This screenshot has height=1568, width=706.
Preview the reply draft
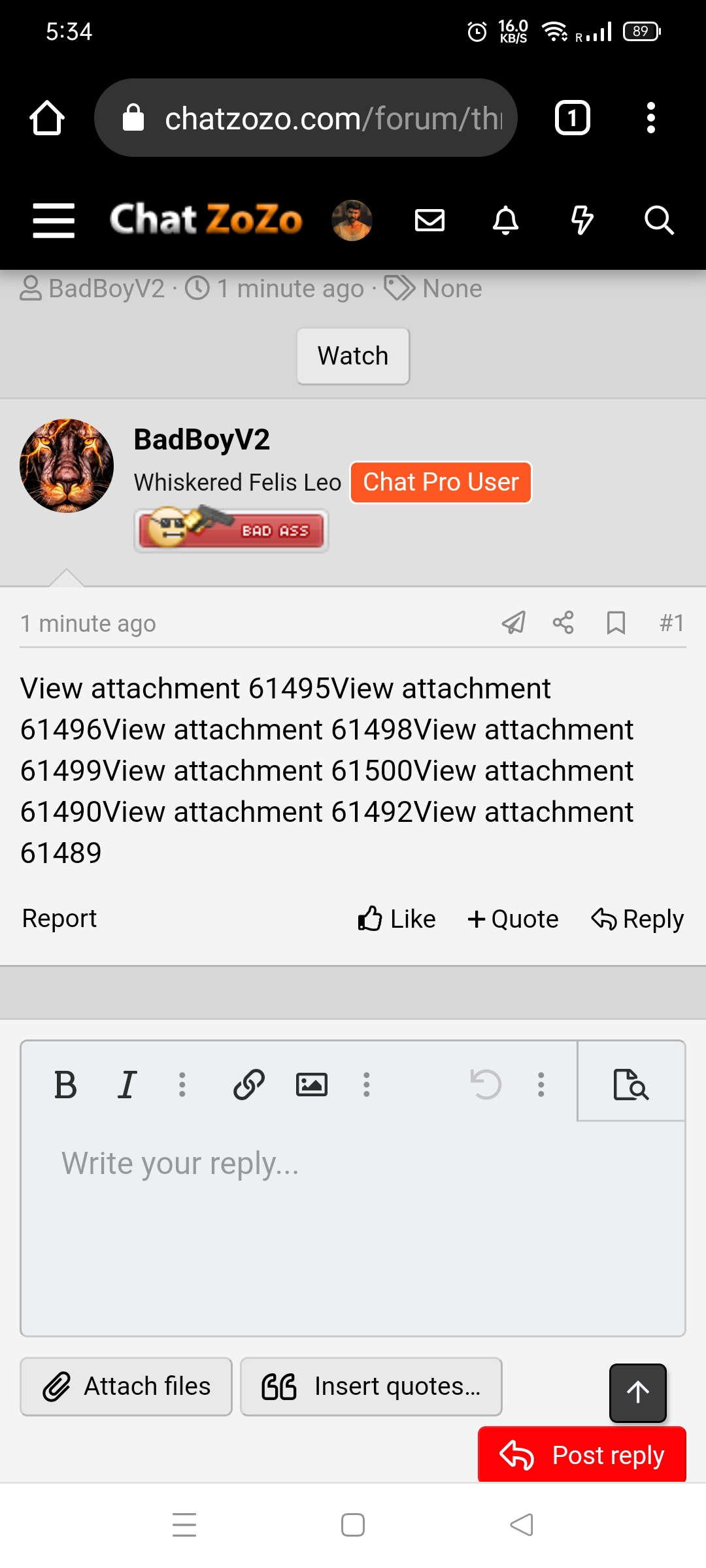point(631,1085)
